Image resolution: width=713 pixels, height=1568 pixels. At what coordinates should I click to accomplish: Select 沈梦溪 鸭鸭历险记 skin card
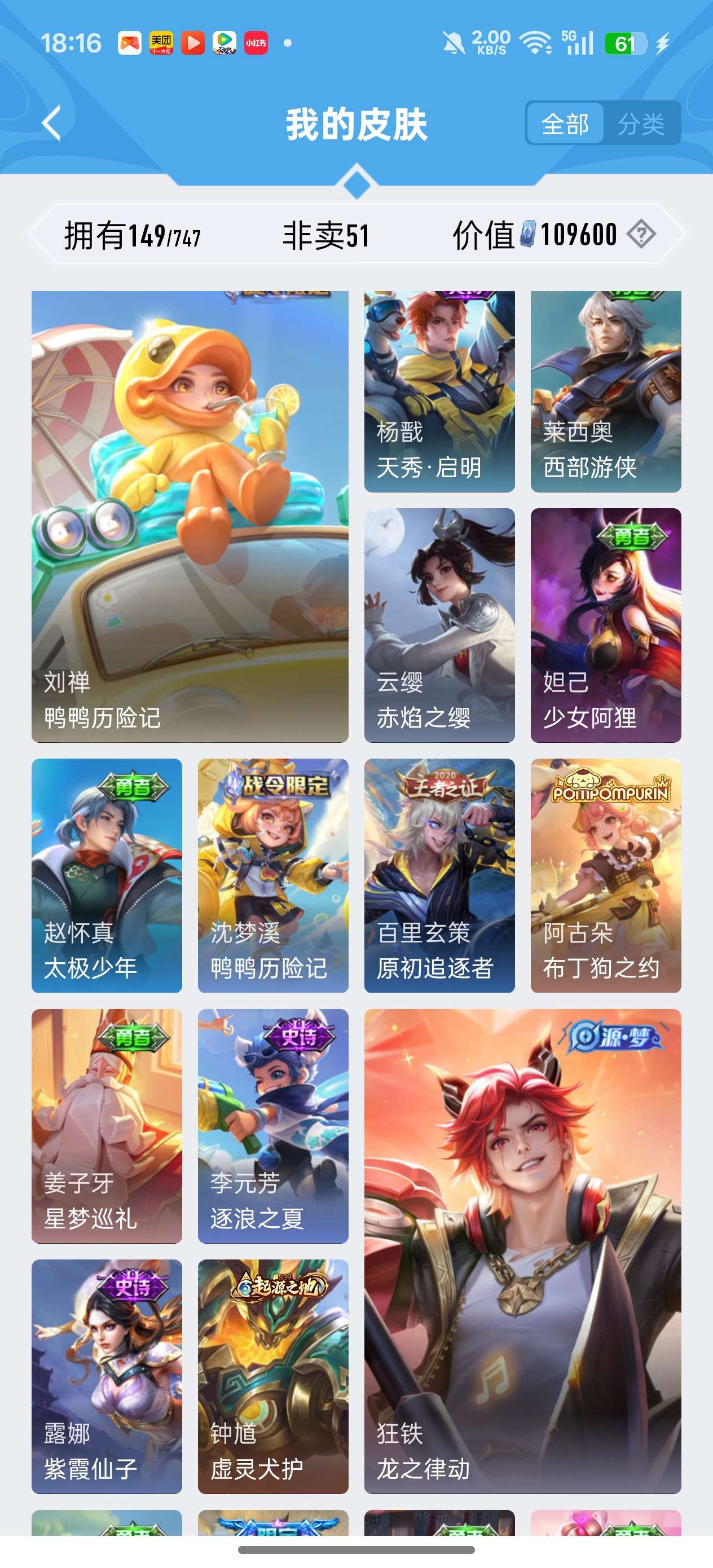(x=273, y=875)
